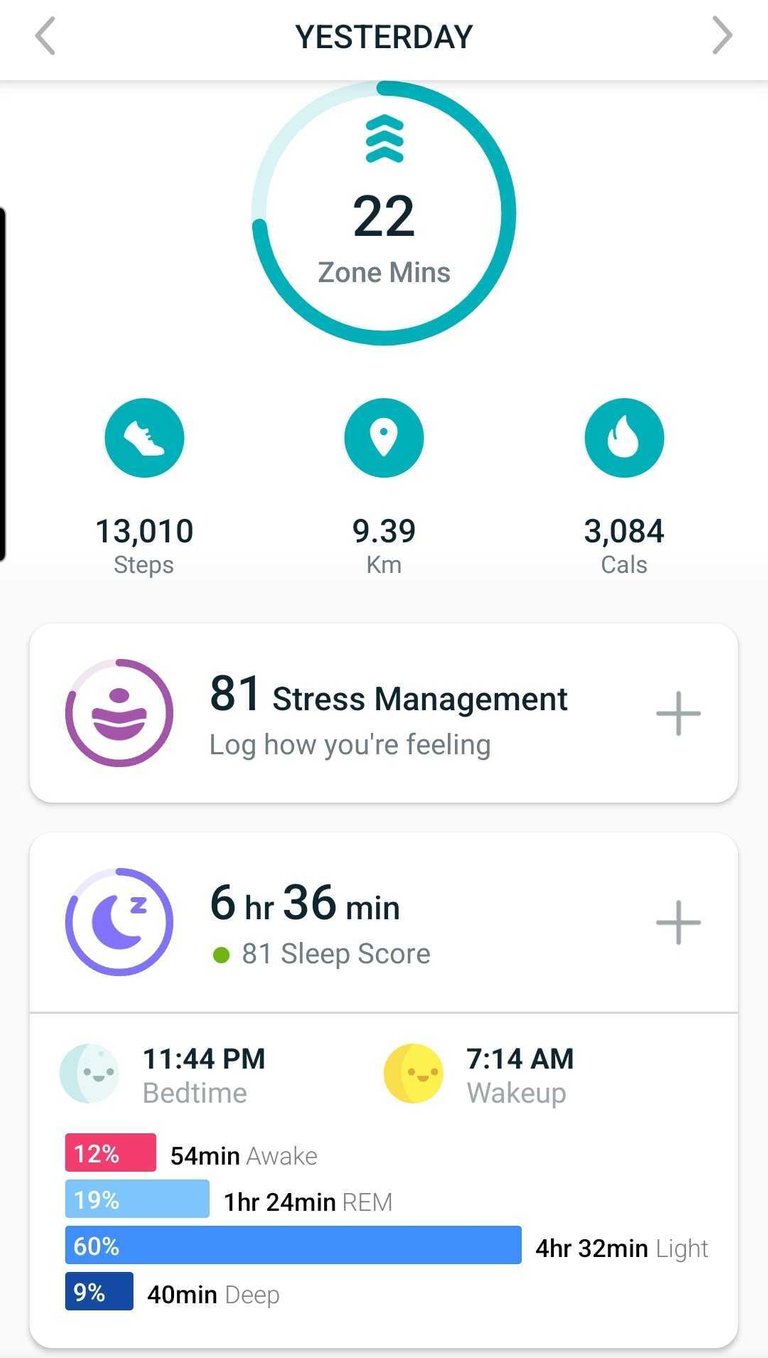Open the Stress Management card

[x=384, y=713]
